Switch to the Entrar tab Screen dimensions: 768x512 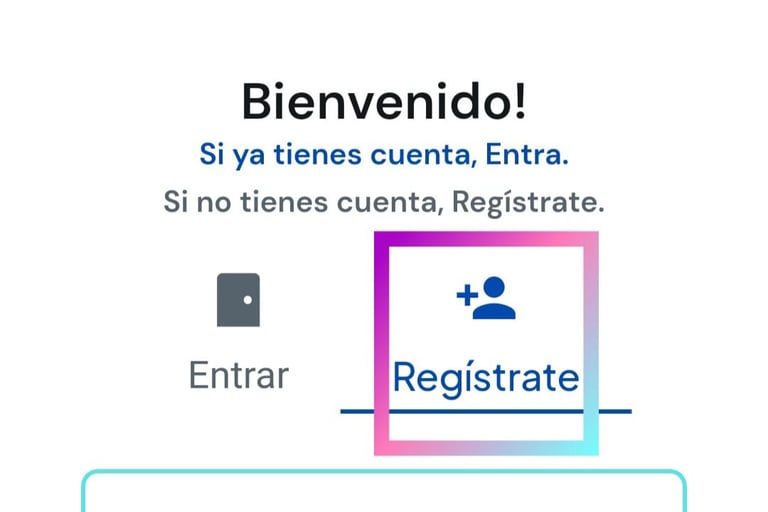[238, 335]
